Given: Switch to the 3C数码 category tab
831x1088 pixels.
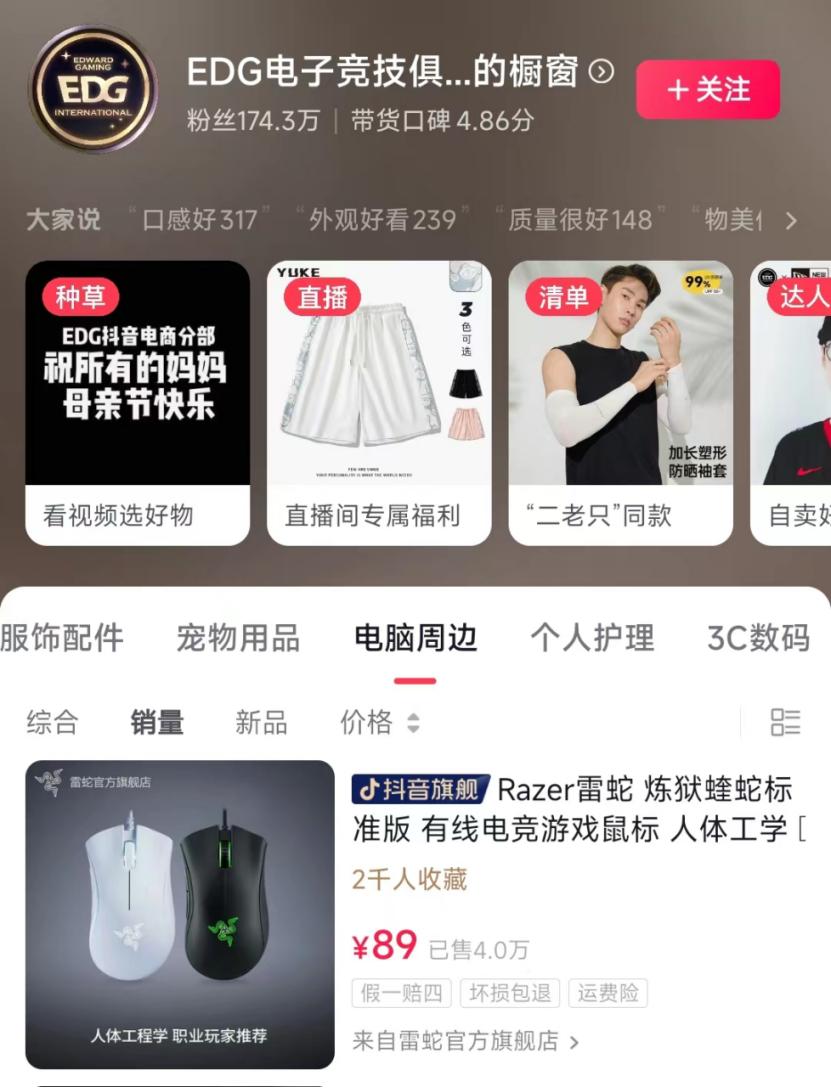Looking at the screenshot, I should click(758, 638).
